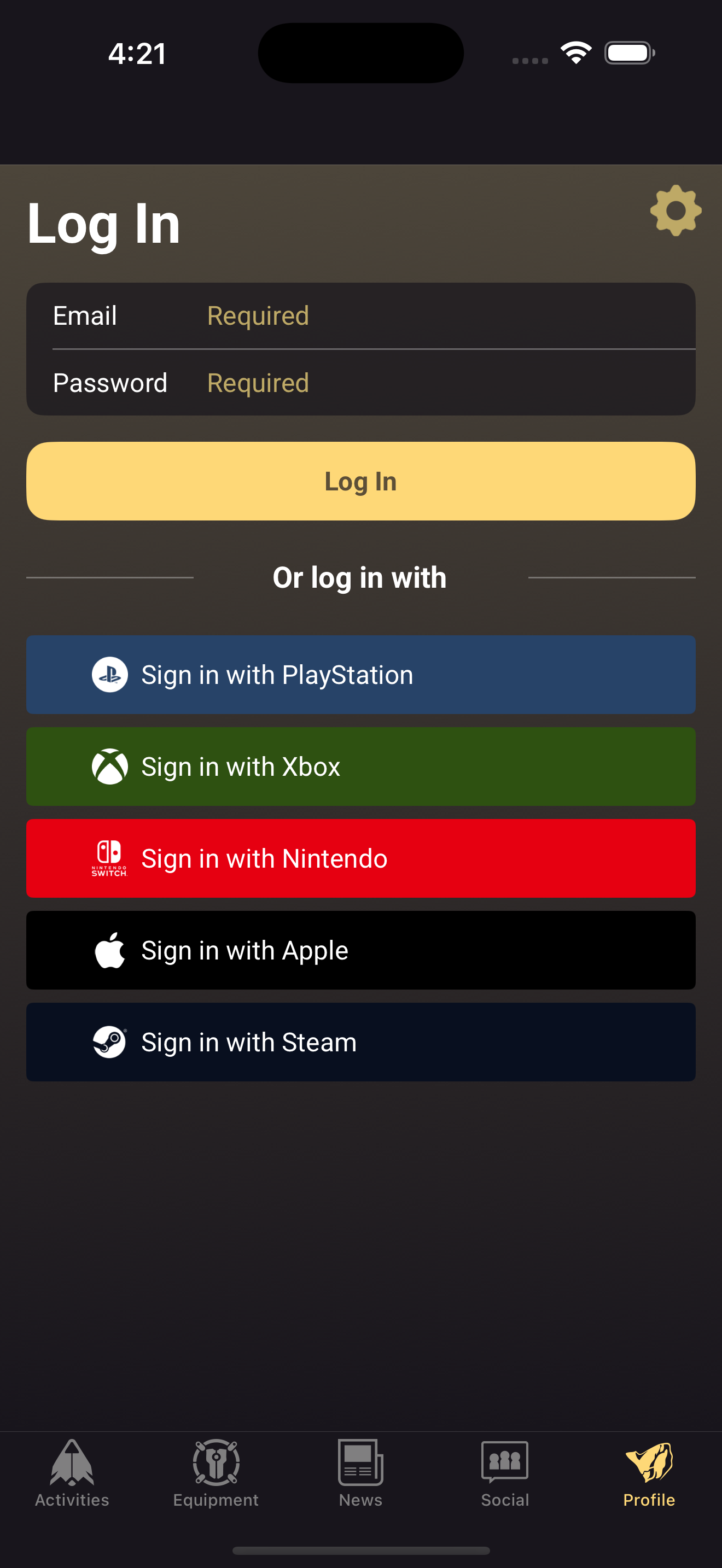Click the Password Required field
The height and width of the screenshot is (1568, 722).
[x=361, y=383]
